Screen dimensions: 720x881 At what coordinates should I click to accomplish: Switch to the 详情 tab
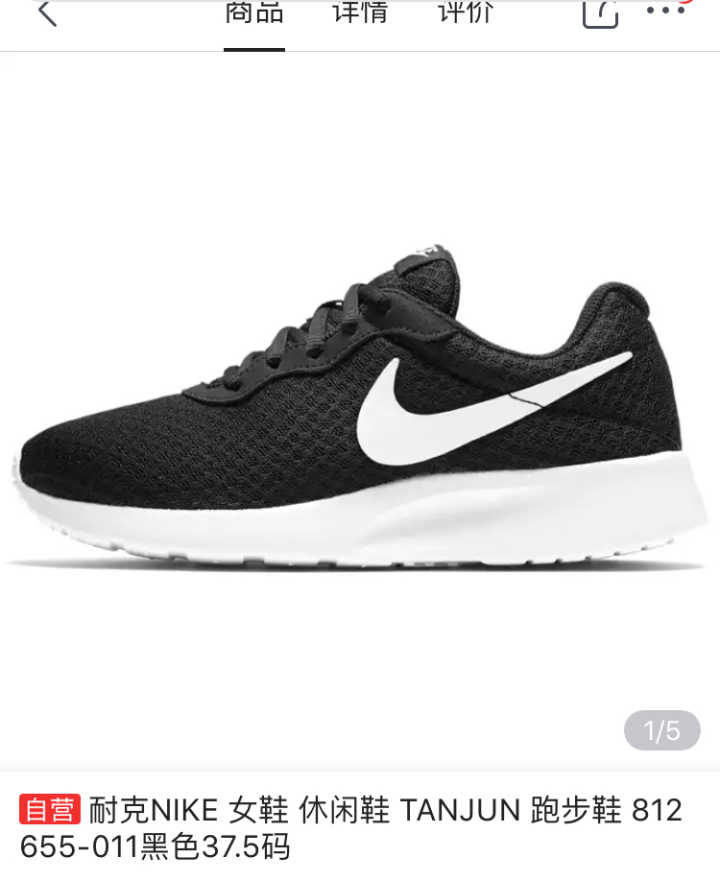(x=360, y=14)
